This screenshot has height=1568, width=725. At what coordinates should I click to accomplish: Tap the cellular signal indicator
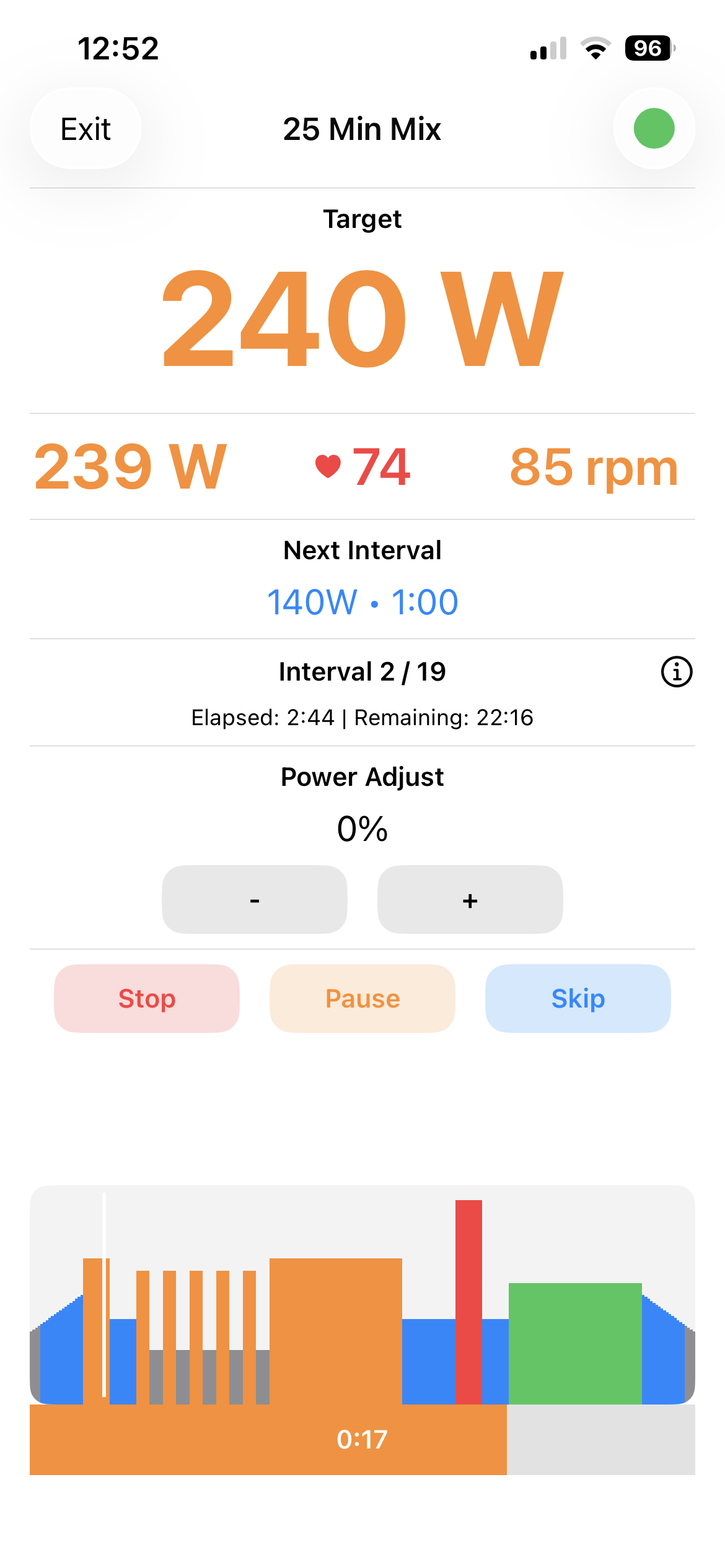[547, 48]
